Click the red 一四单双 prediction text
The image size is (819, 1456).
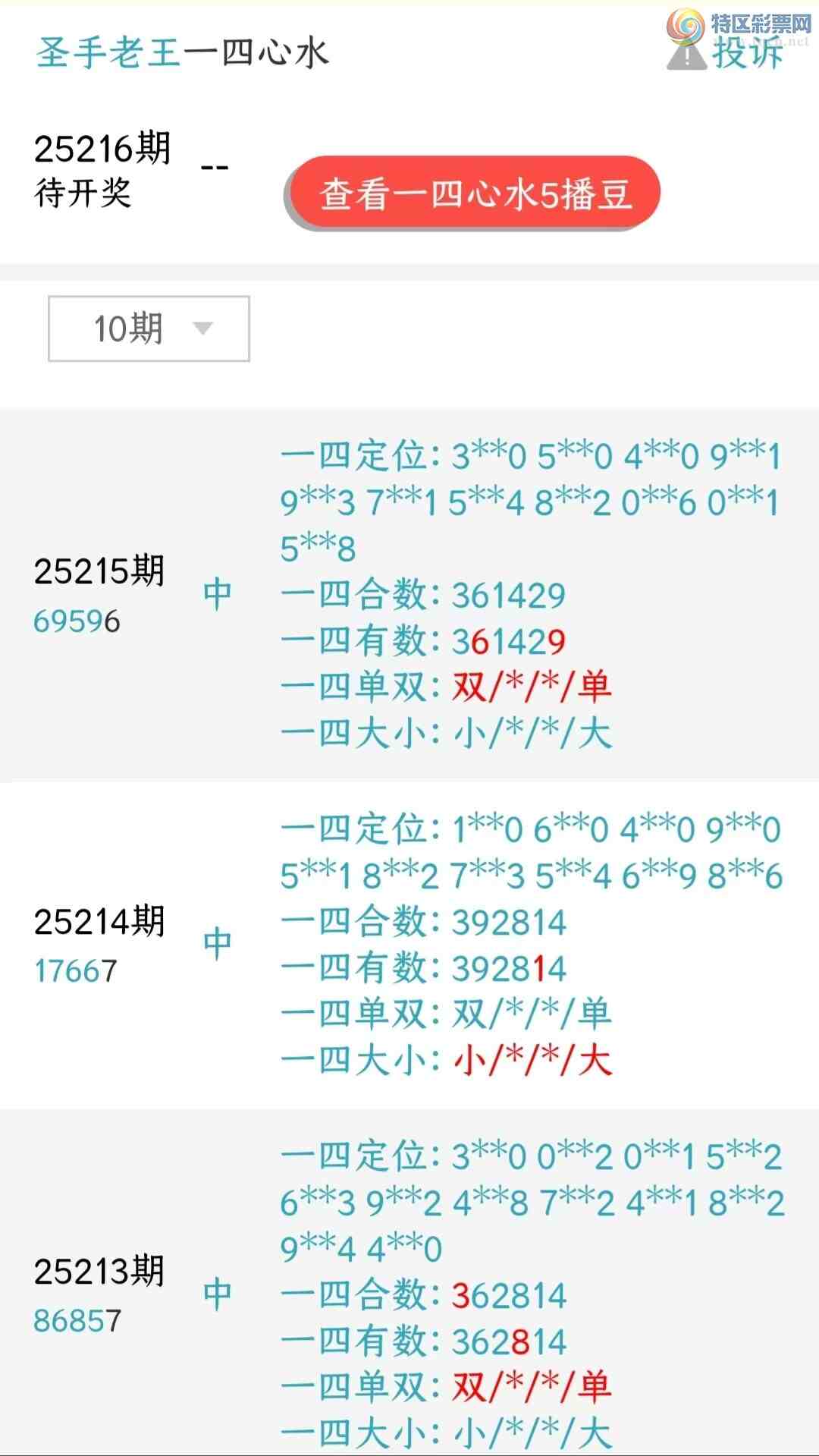[x=531, y=687]
